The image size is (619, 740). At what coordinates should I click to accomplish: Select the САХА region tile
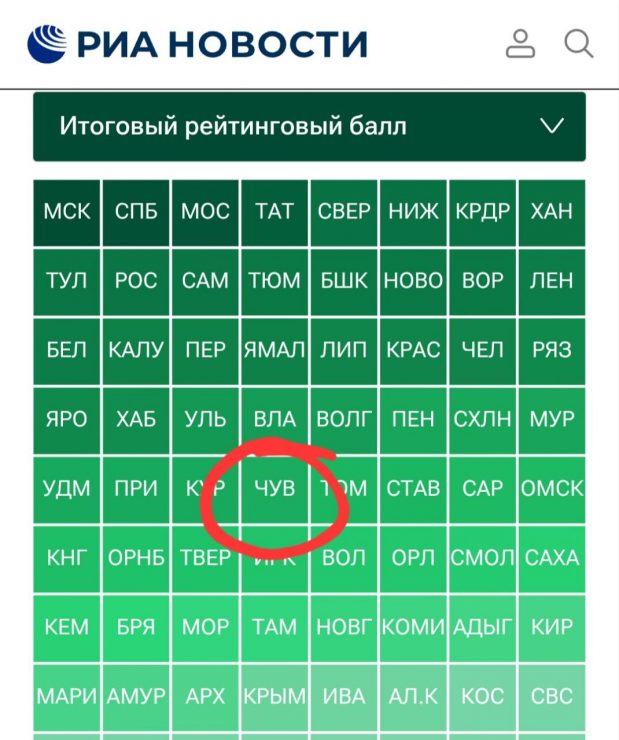(552, 558)
